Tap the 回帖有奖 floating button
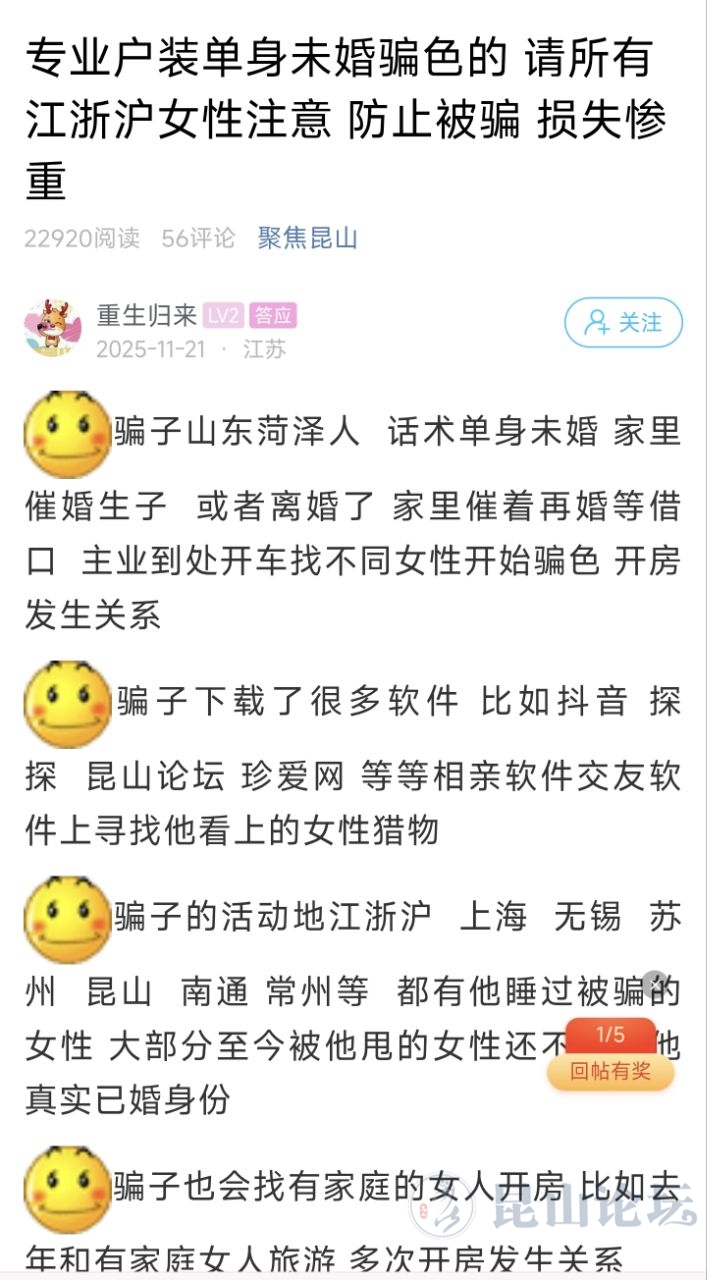 click(x=610, y=1071)
